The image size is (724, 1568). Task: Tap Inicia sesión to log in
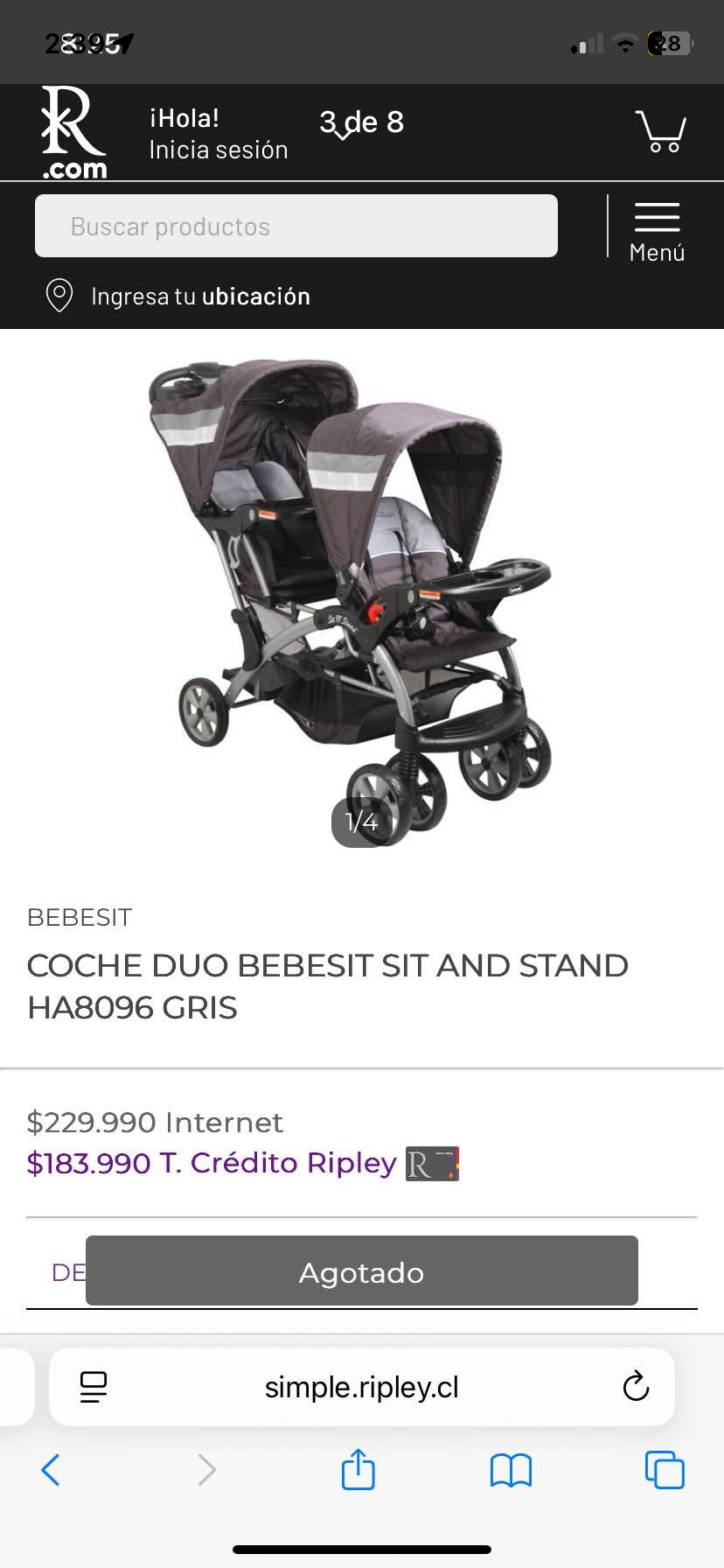coord(218,150)
